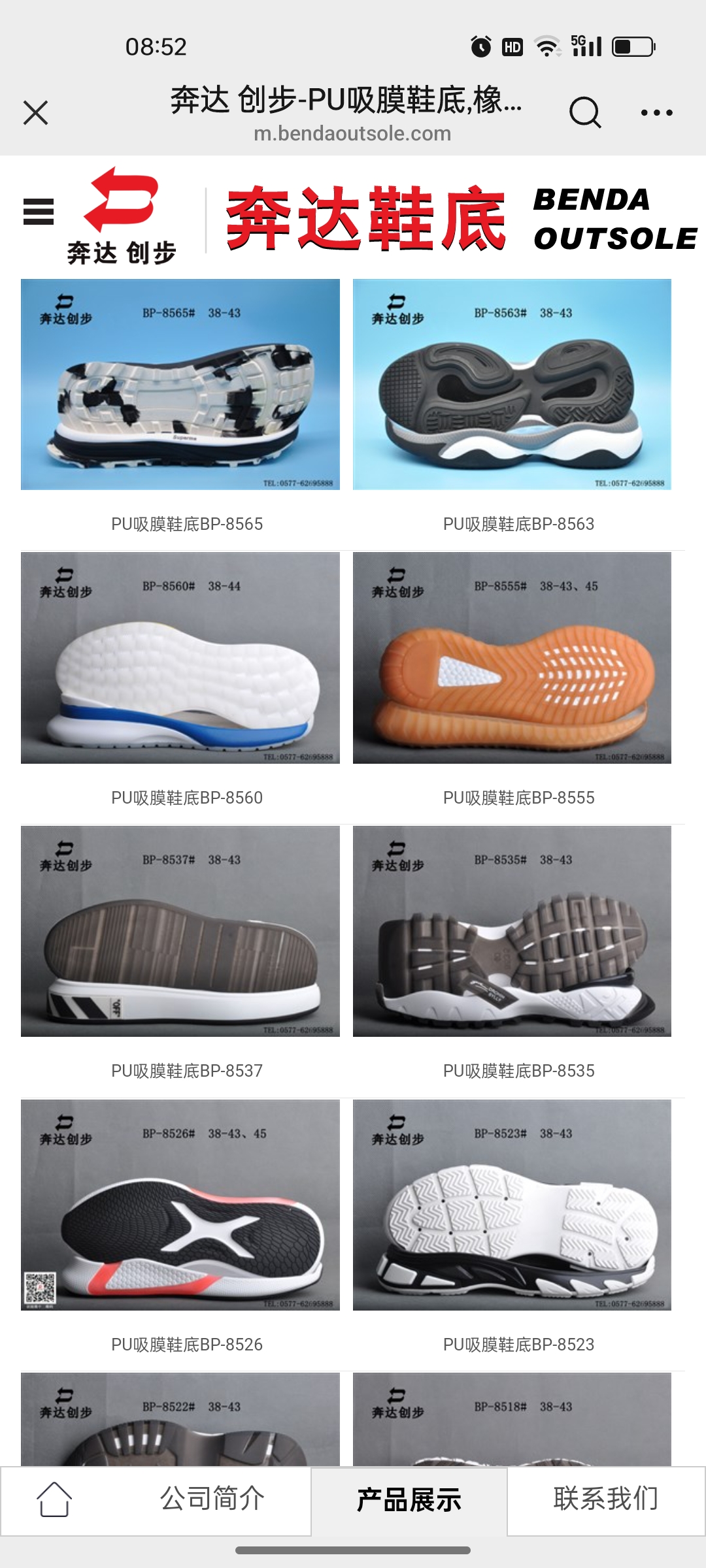Open the hamburger drawer menu
Viewport: 706px width, 1568px height.
point(39,212)
